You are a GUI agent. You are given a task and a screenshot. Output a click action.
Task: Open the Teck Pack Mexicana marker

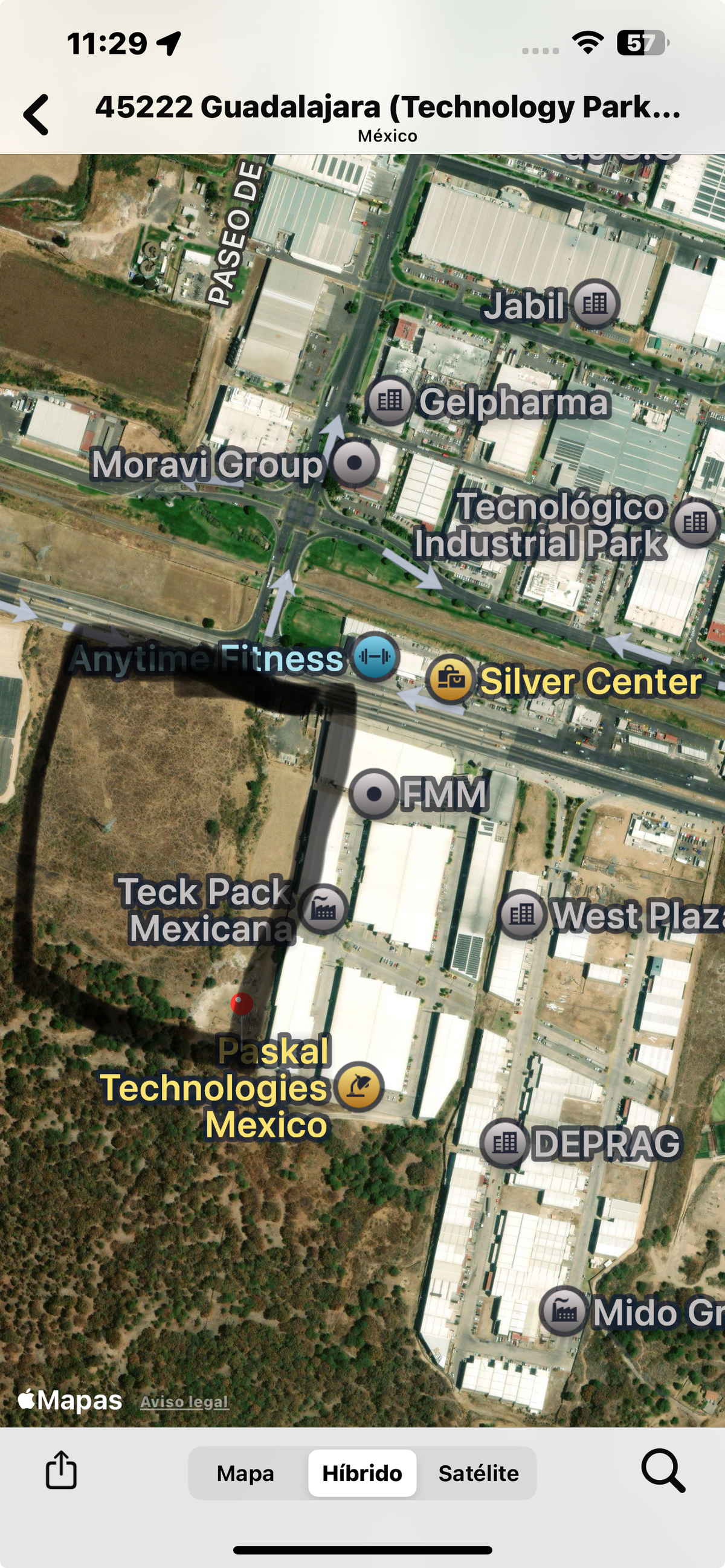coord(324,910)
